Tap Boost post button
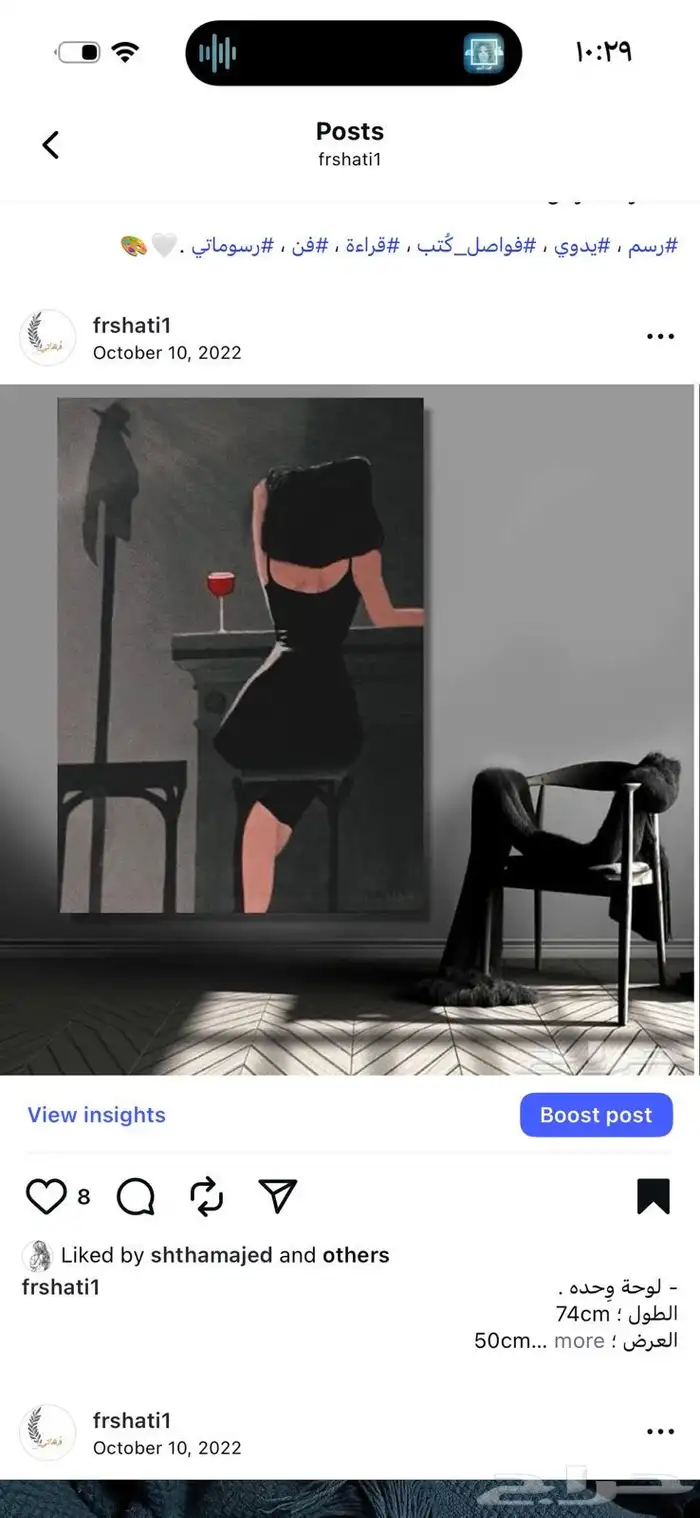This screenshot has height=1518, width=700. point(596,1115)
